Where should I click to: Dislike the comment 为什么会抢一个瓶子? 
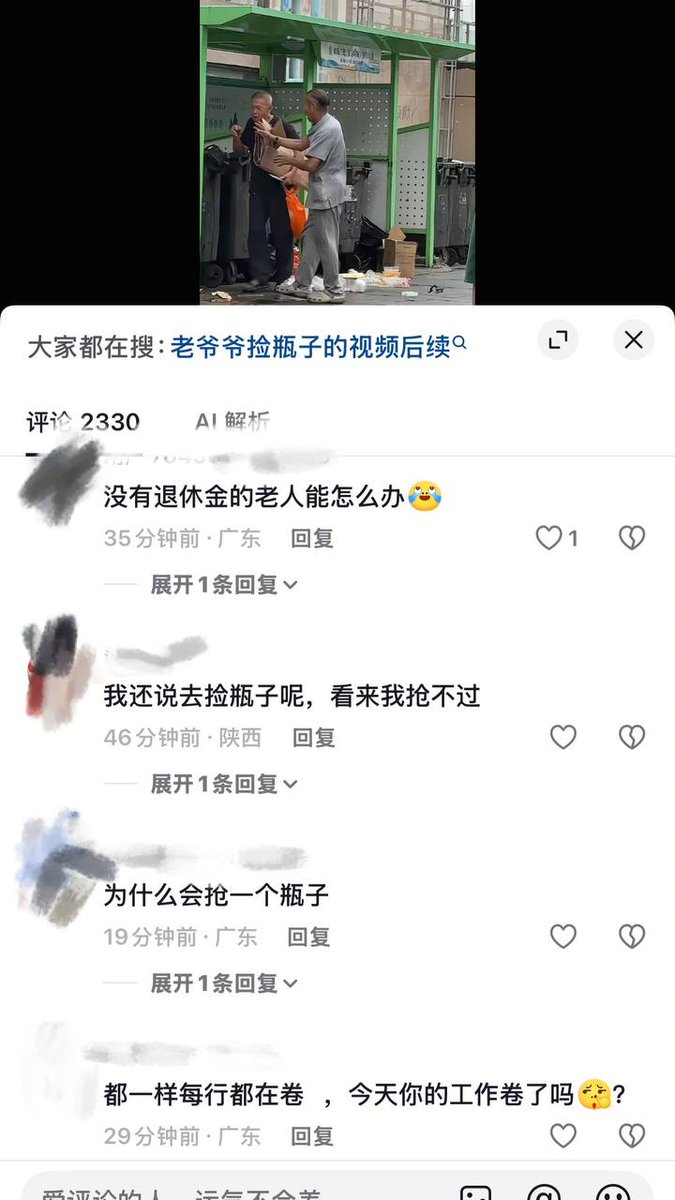click(x=632, y=936)
